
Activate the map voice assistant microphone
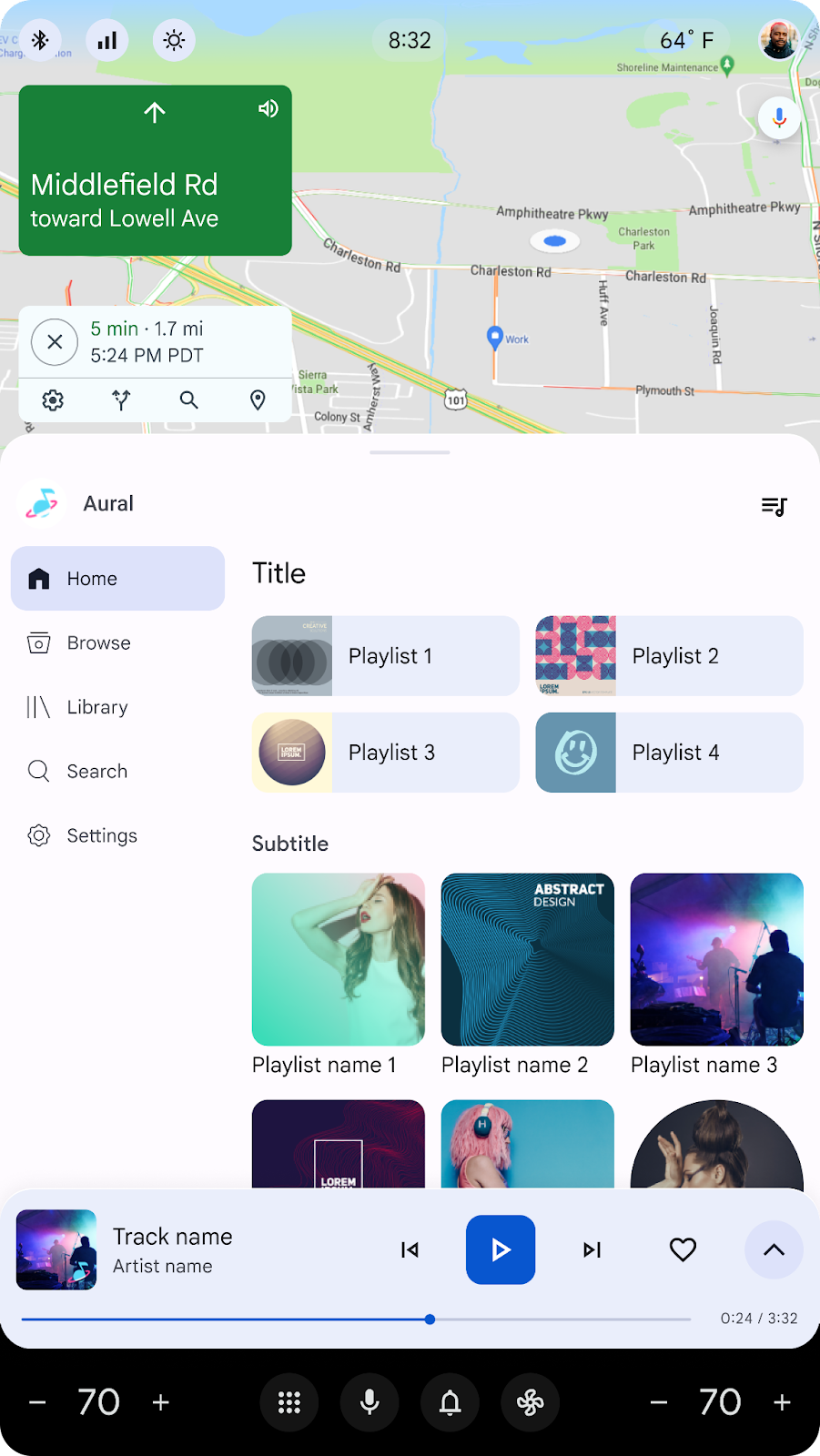pyautogui.click(x=779, y=118)
